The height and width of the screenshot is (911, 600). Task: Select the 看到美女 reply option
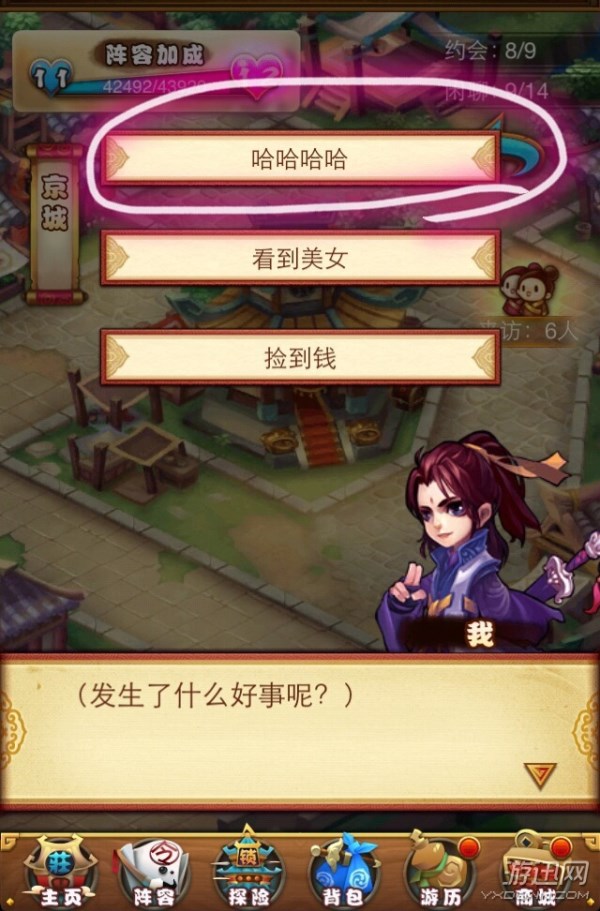tap(300, 258)
